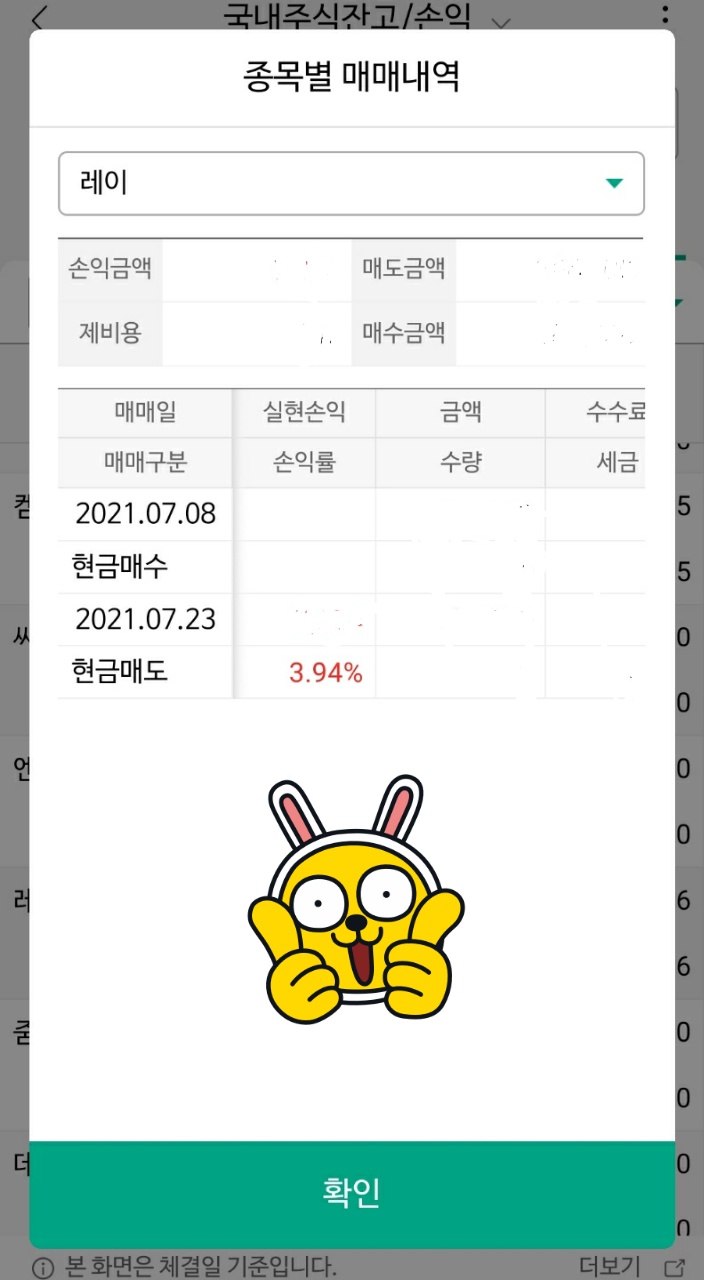Confirm with the 확인 button
This screenshot has height=1280, width=704.
click(351, 1193)
